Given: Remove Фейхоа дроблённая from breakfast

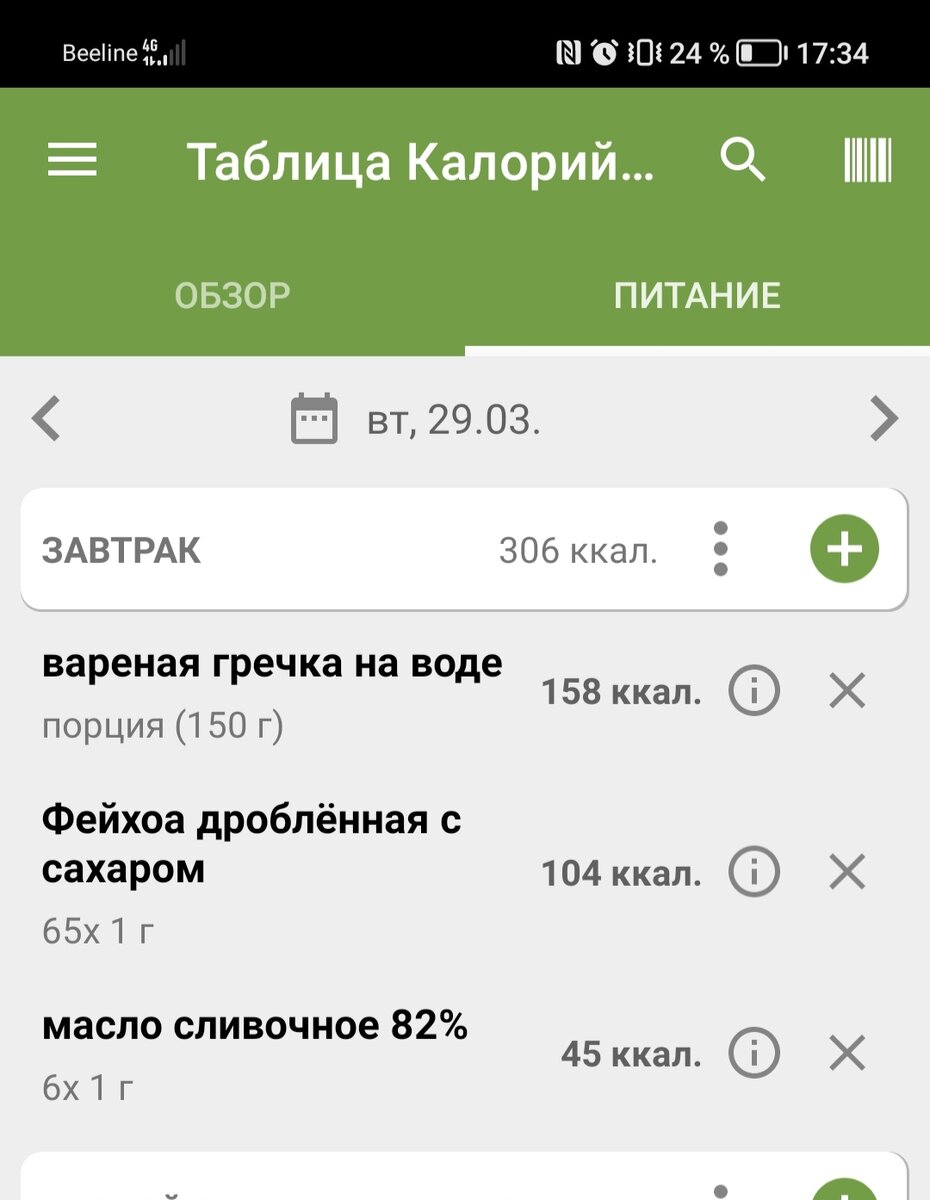Looking at the screenshot, I should coord(848,871).
